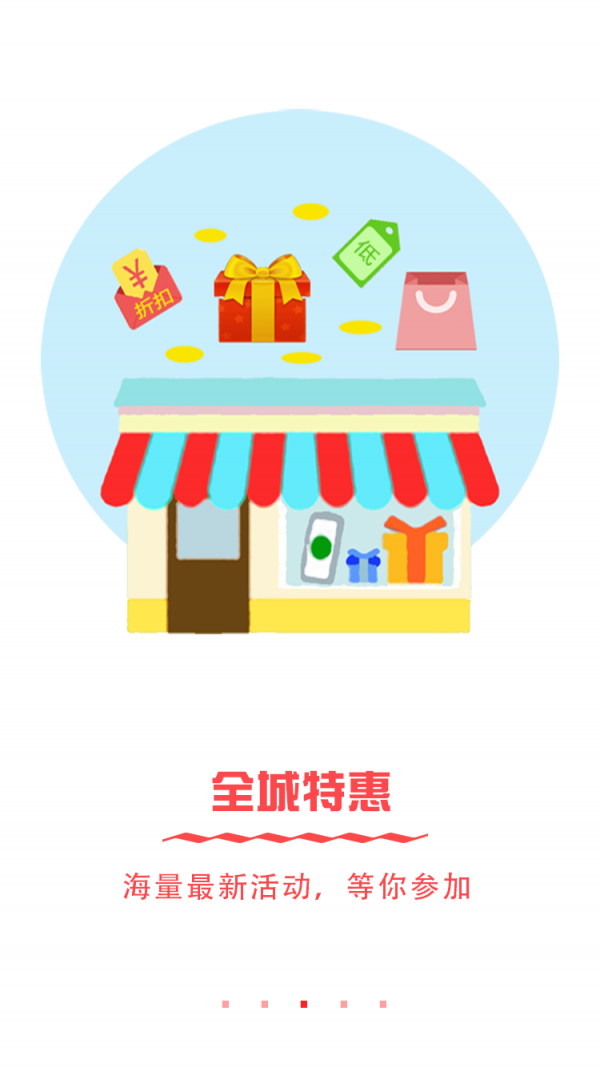Screen dimensions: 600x1067
Task: Jump to the first onboarding page dot
Action: pyautogui.click(x=225, y=1004)
